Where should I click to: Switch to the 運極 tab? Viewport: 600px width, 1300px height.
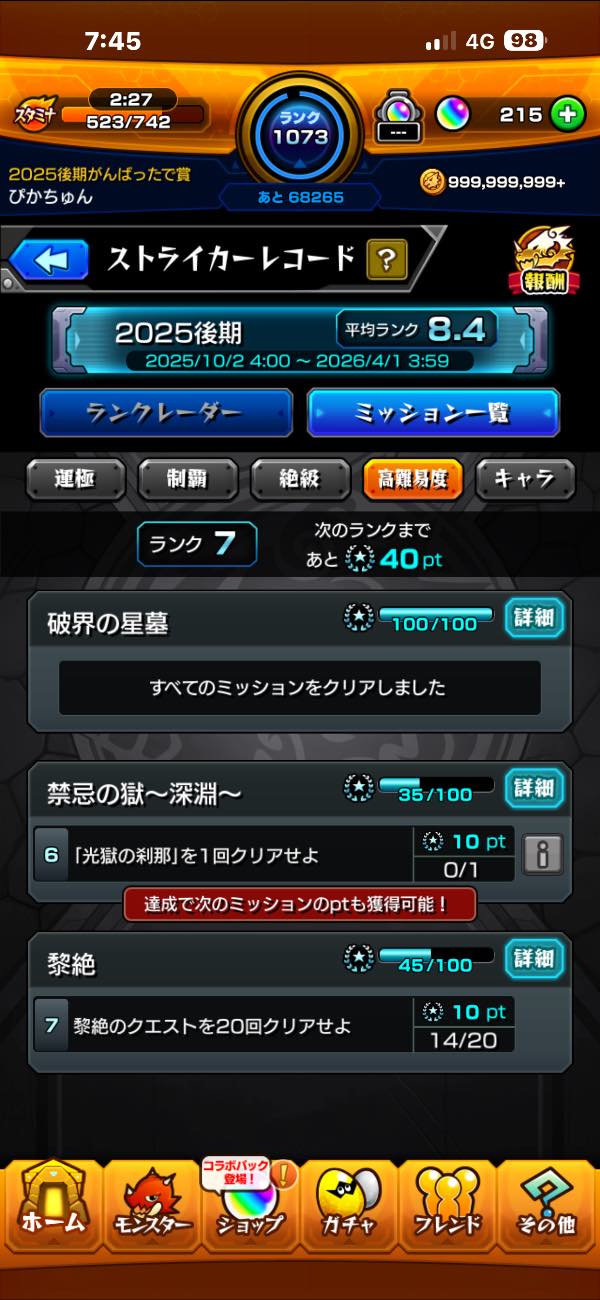point(76,479)
